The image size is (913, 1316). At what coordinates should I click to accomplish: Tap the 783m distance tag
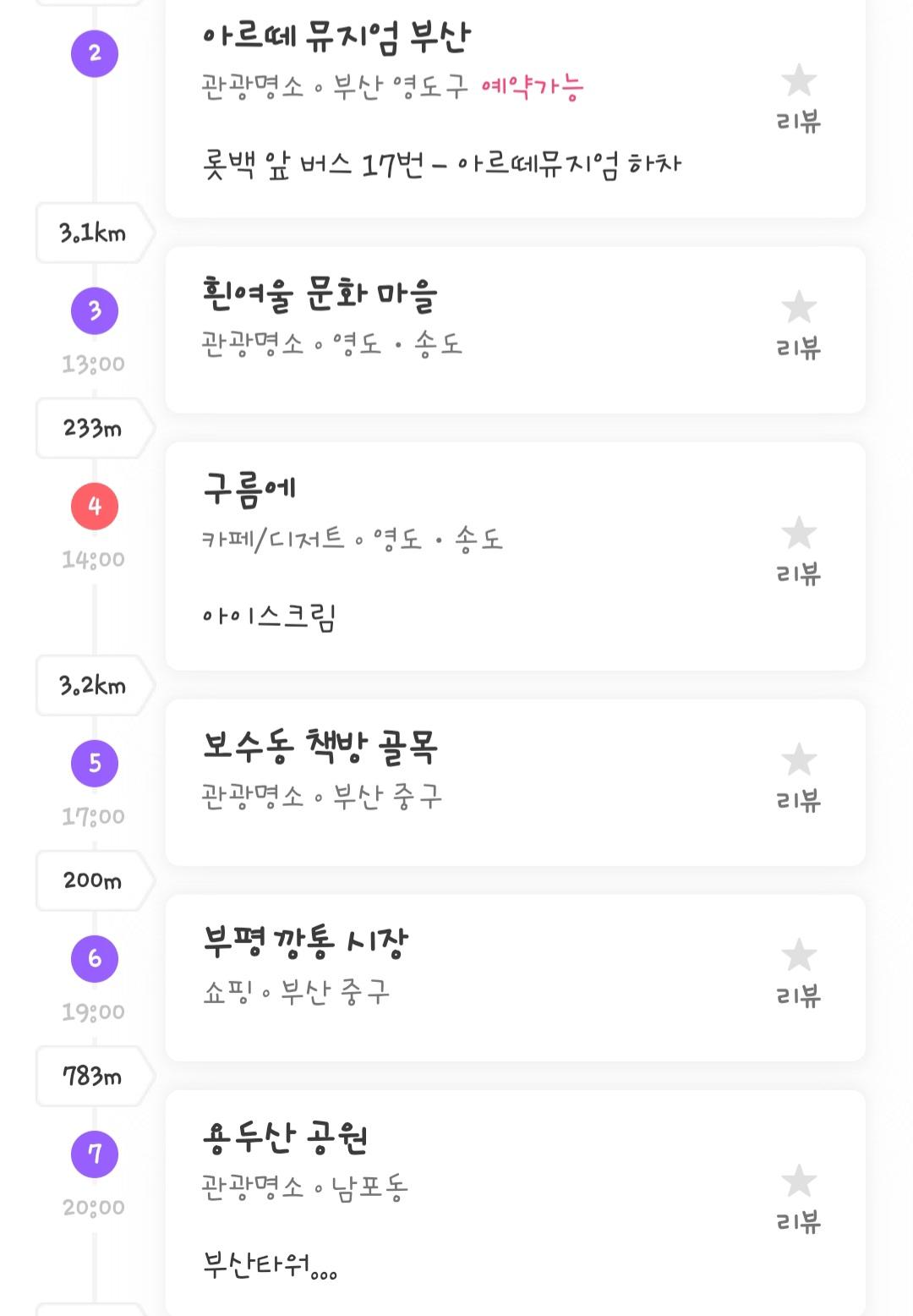tap(93, 1076)
